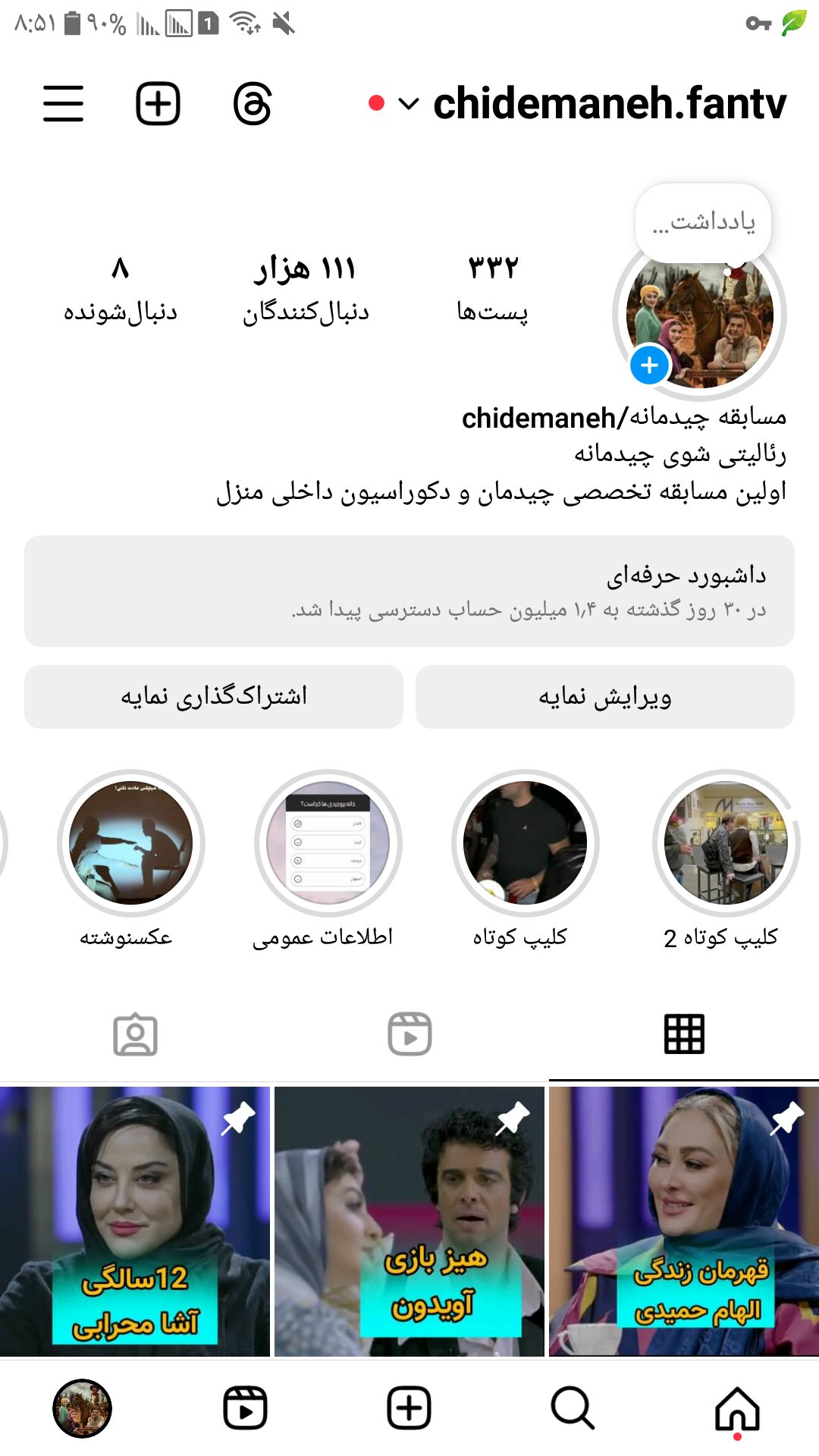
Task: Add a story with the blue plus badge
Action: point(649,366)
